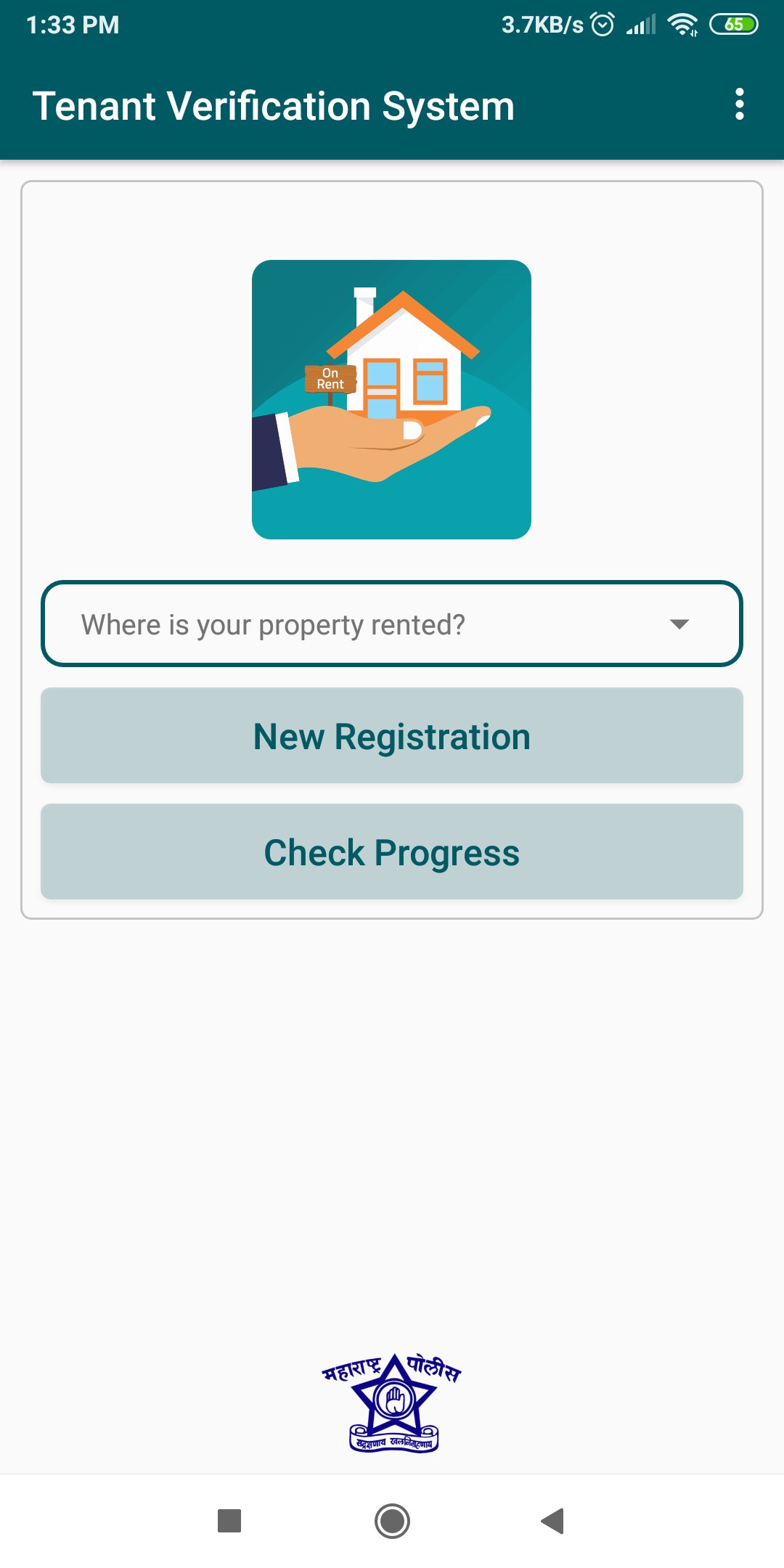Tap the Tenant Verification System title text
This screenshot has height=1568, width=784.
[274, 106]
